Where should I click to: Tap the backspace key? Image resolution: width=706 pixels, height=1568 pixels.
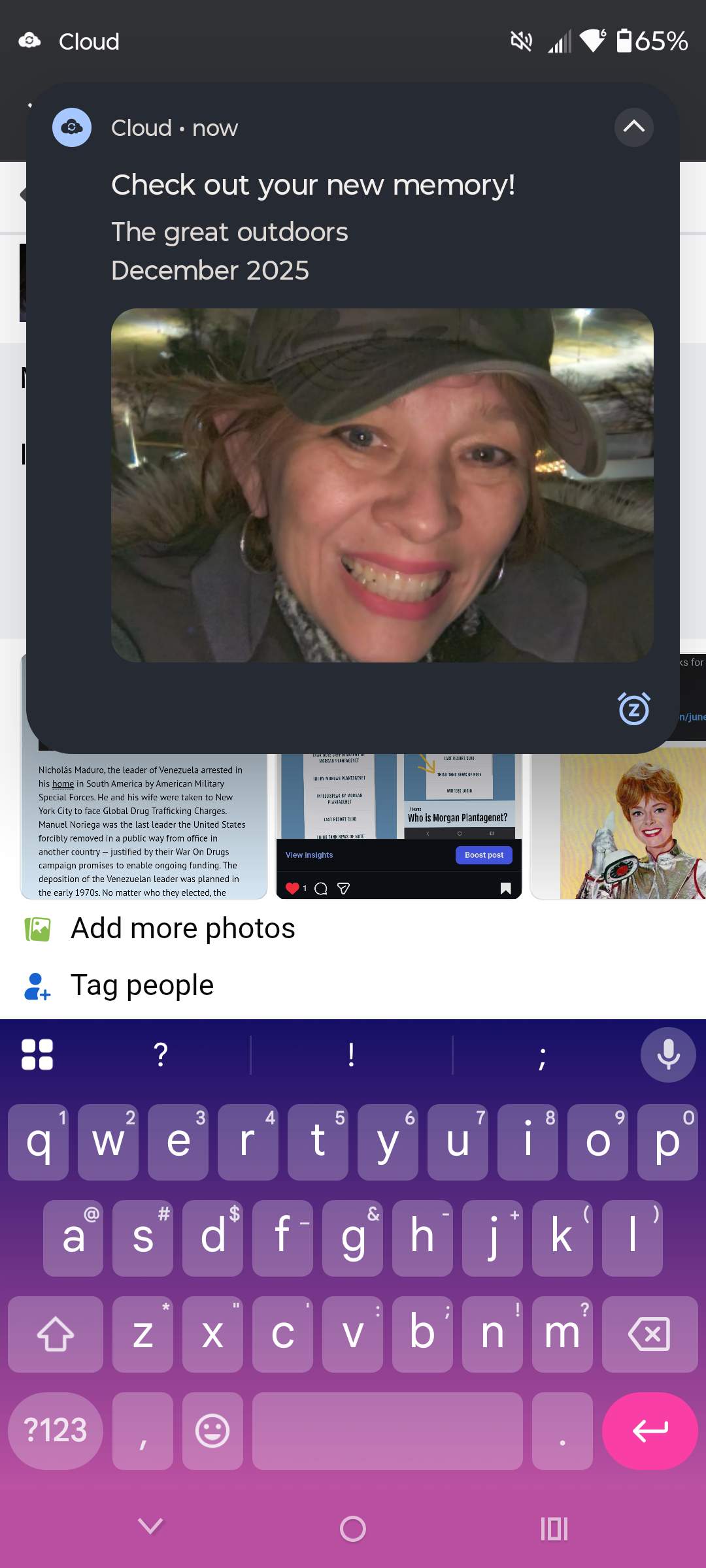coord(649,1334)
